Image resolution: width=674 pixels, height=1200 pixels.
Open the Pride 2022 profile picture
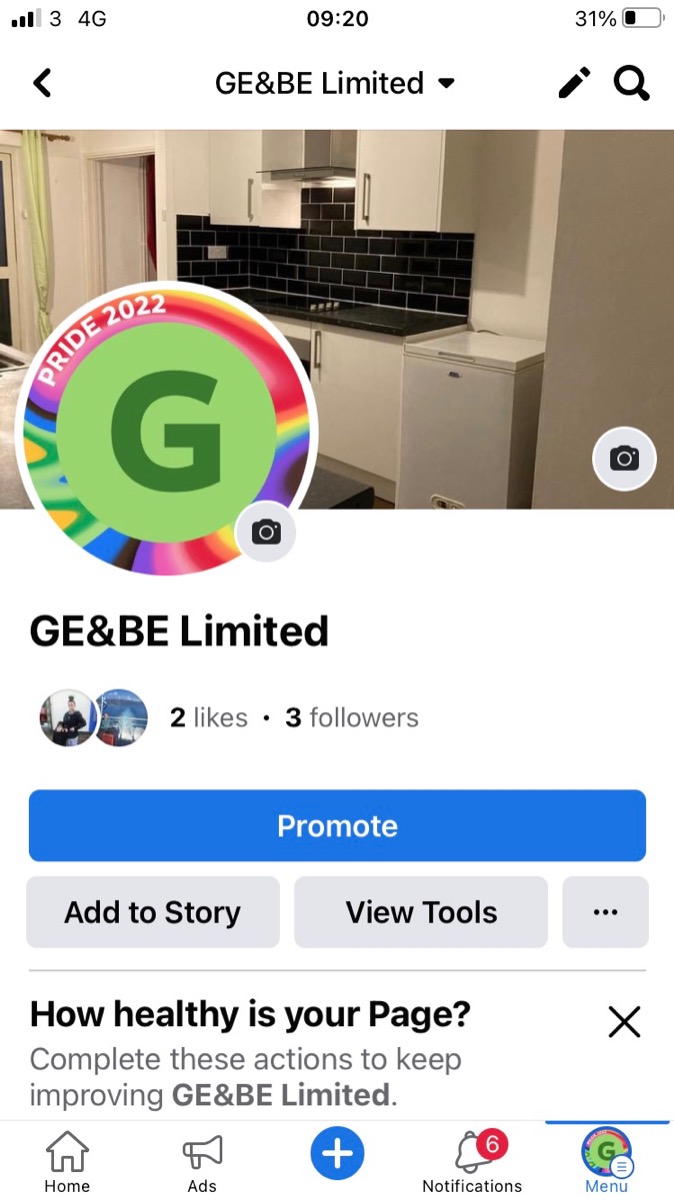pos(166,430)
